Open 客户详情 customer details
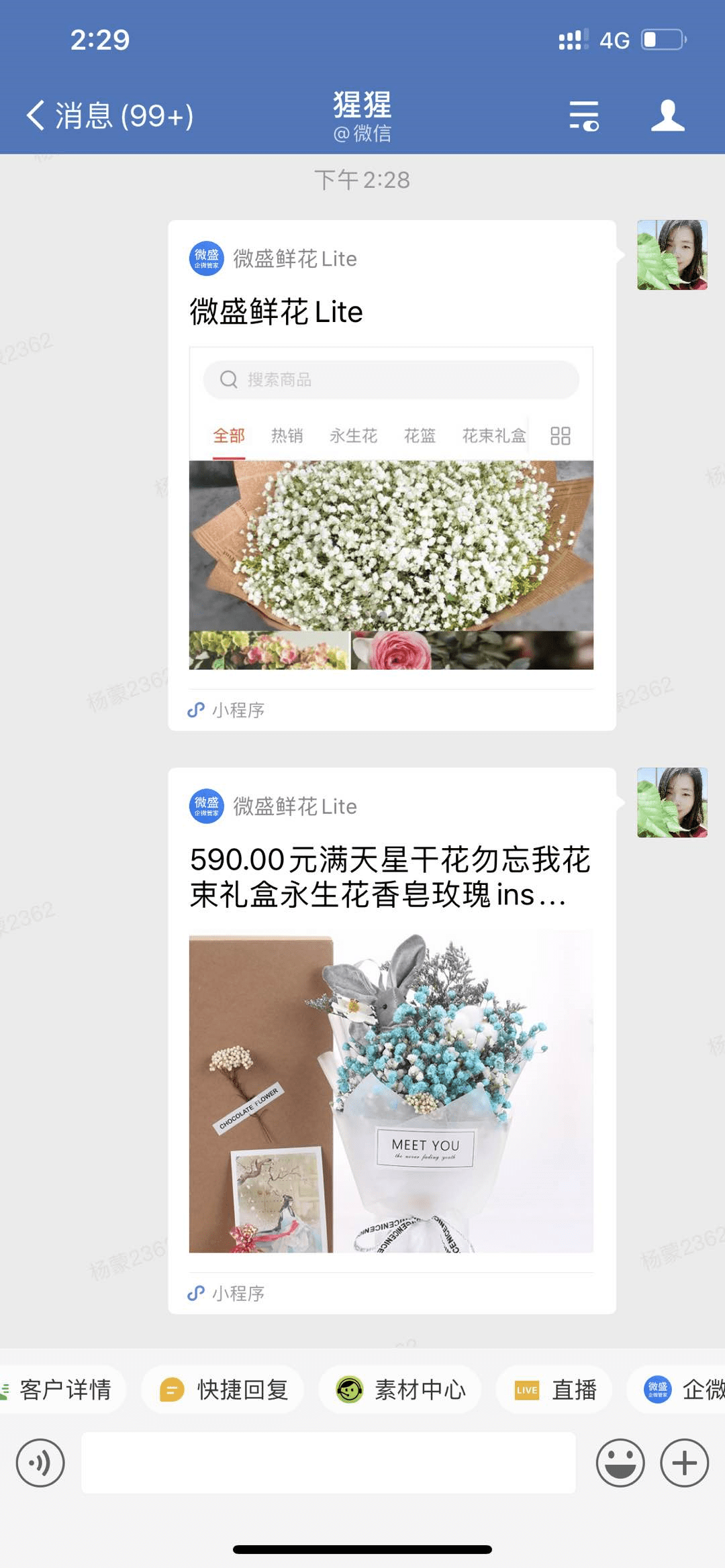This screenshot has width=725, height=1568. pyautogui.click(x=62, y=1390)
